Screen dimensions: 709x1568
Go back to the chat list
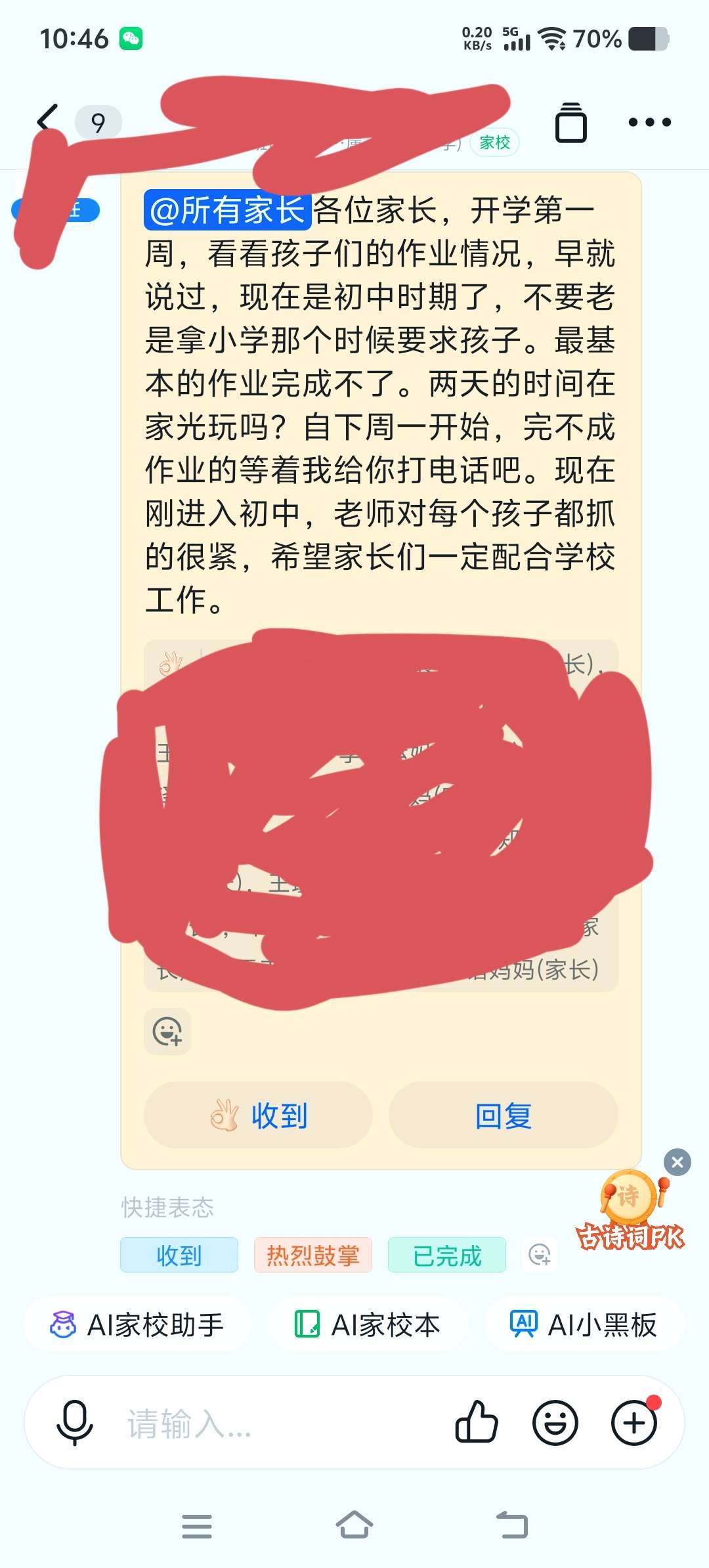[x=47, y=120]
